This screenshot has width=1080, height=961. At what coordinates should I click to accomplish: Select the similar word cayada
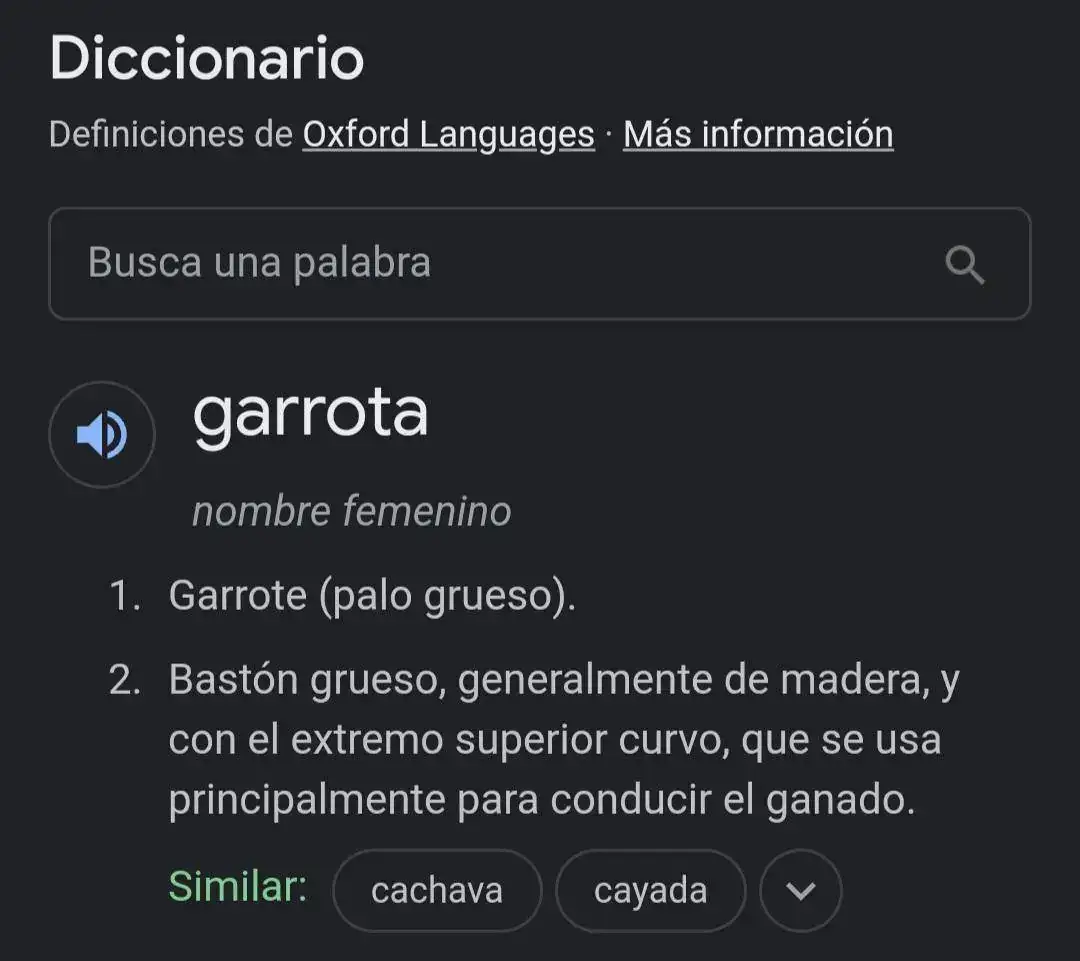[x=650, y=890]
